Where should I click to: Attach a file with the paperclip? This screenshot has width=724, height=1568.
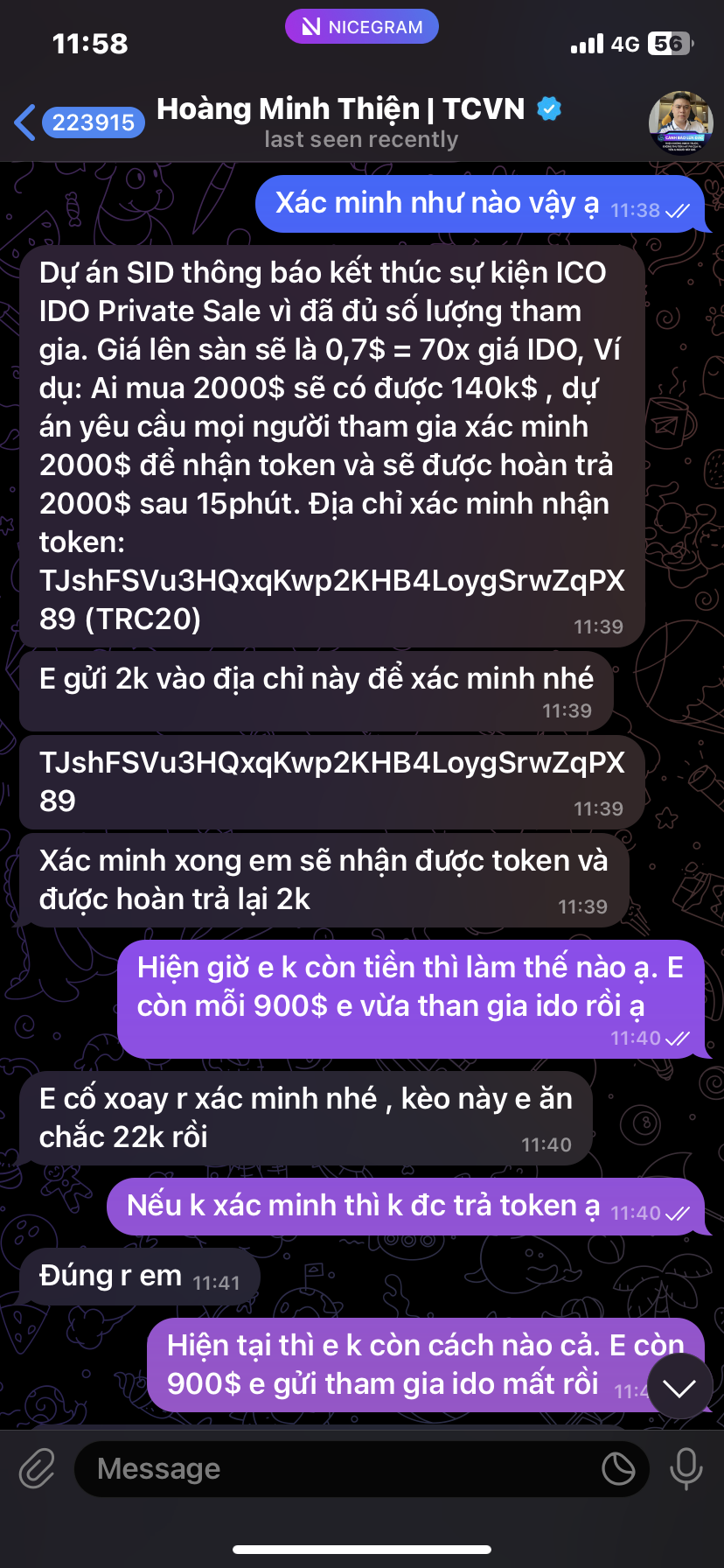point(38,1469)
